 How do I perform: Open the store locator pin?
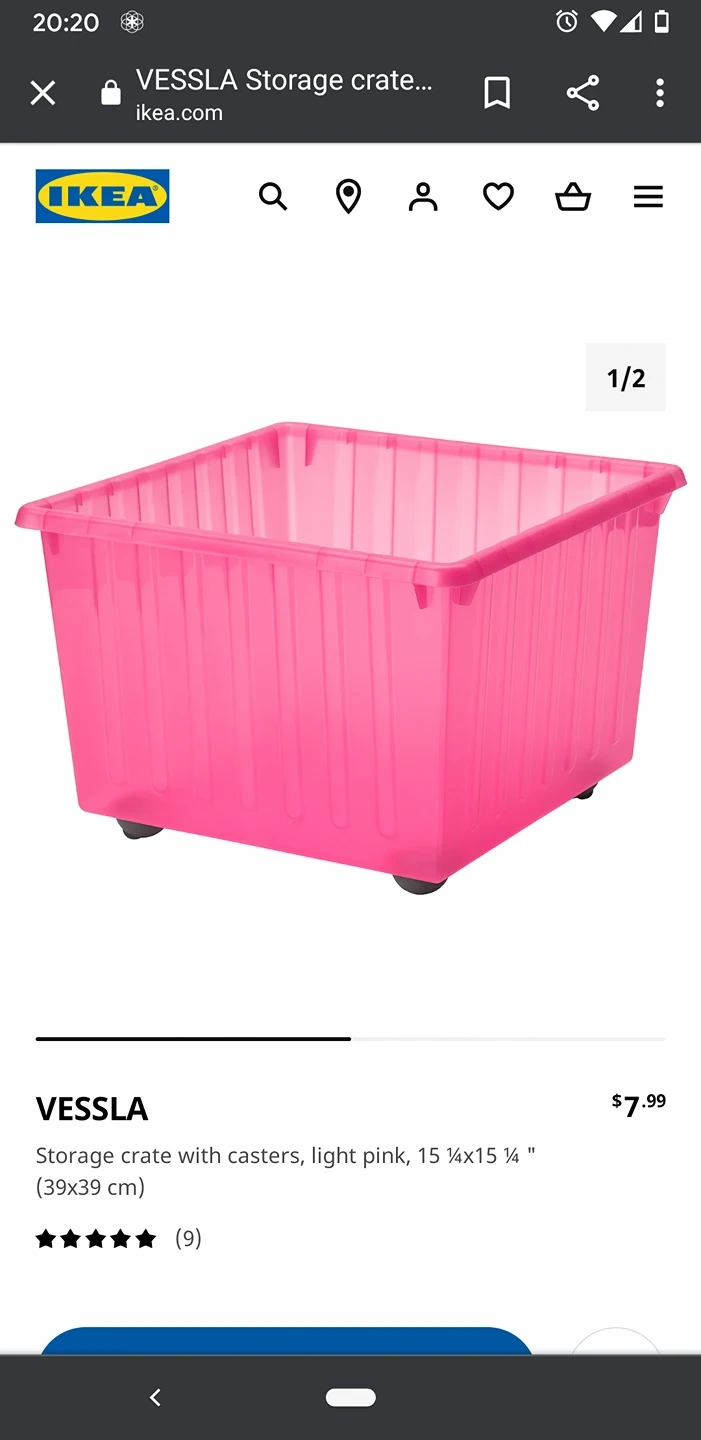[x=348, y=197]
